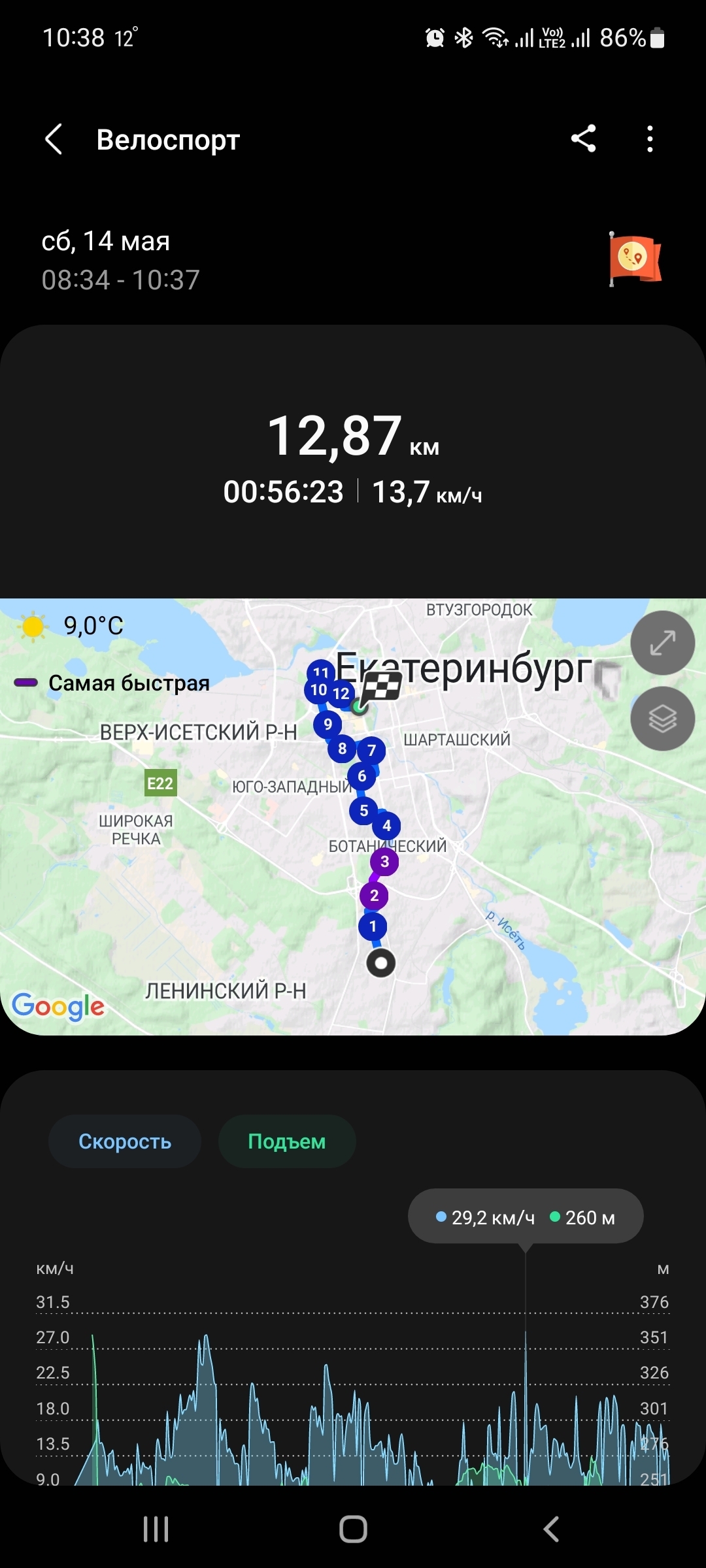
Task: Open recent apps from navigation bar
Action: coord(156,1529)
